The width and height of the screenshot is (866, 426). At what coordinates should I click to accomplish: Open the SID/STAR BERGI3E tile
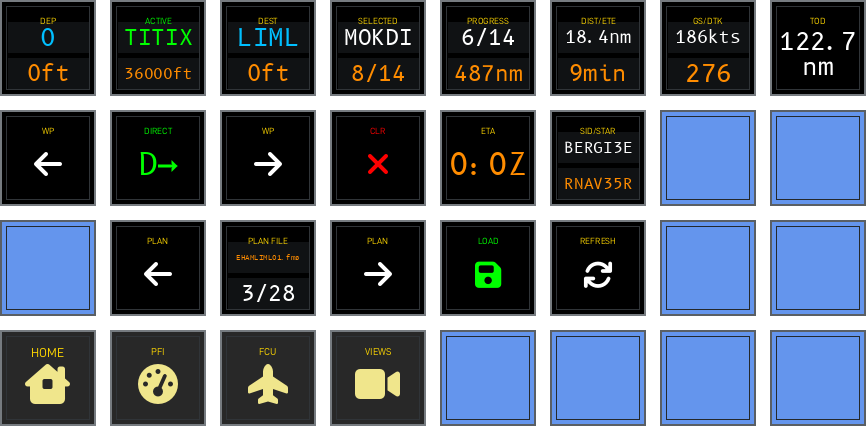coord(598,158)
